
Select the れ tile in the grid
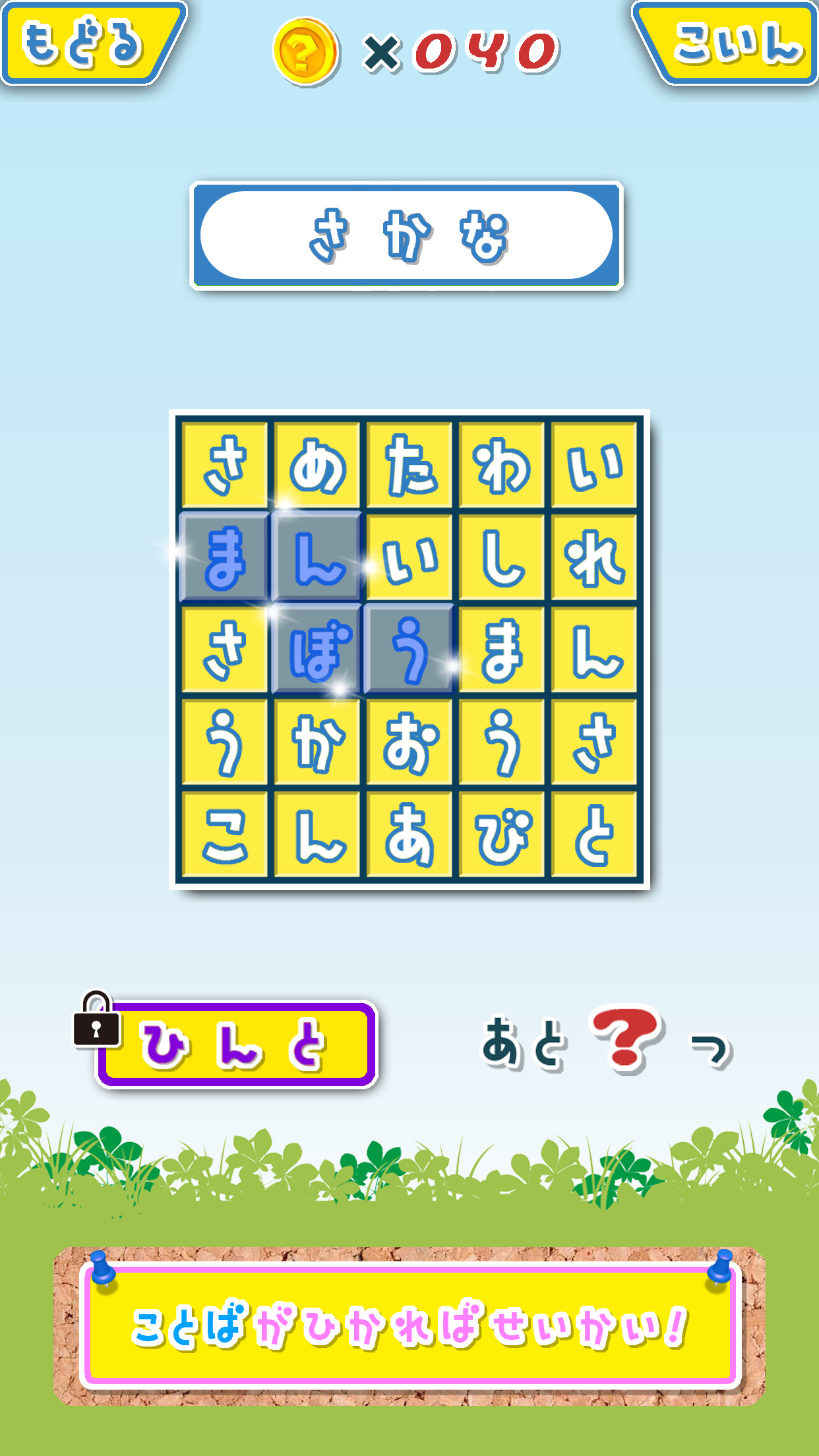(594, 558)
